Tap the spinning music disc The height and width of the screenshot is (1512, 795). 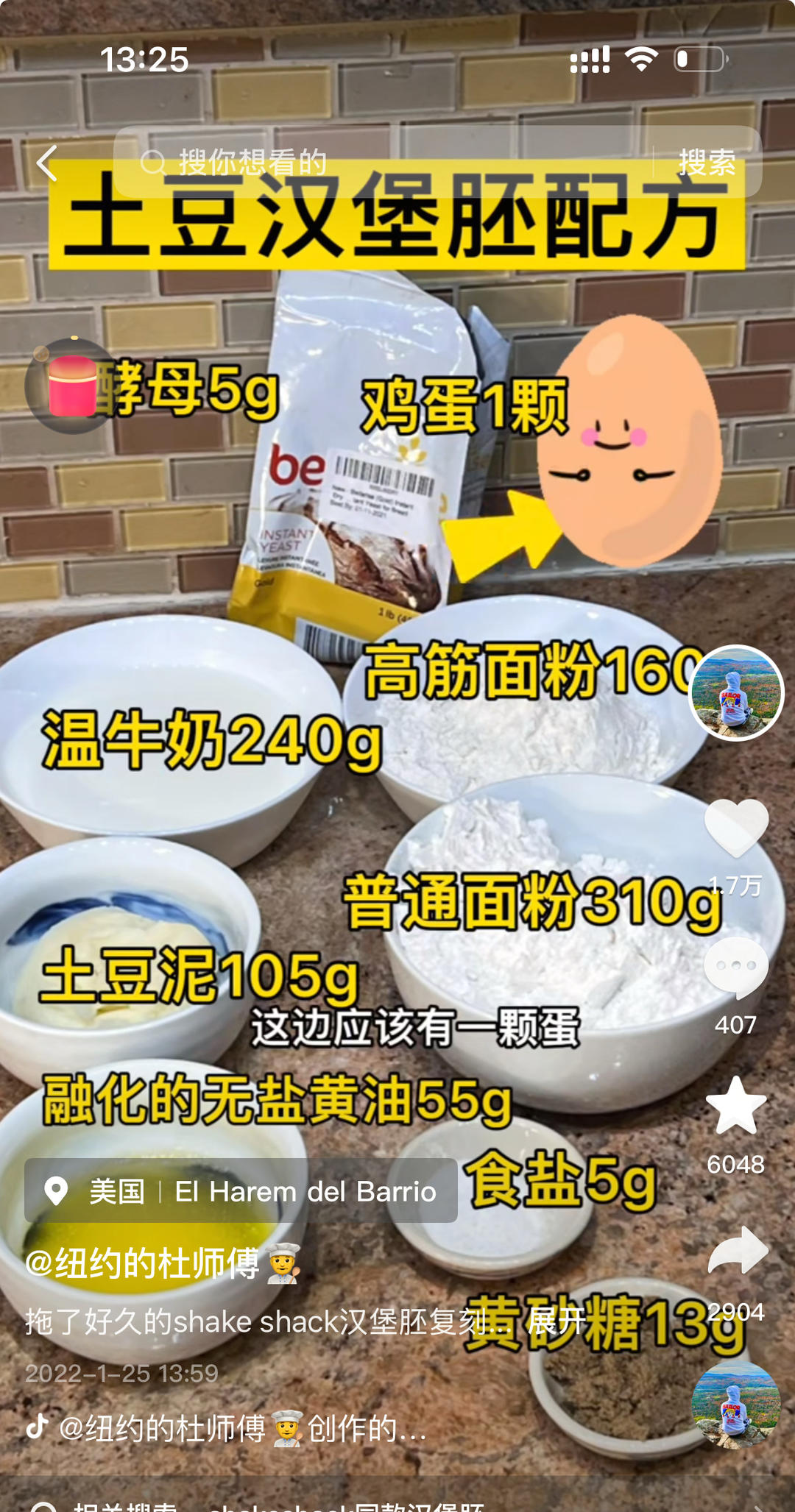[x=735, y=1404]
